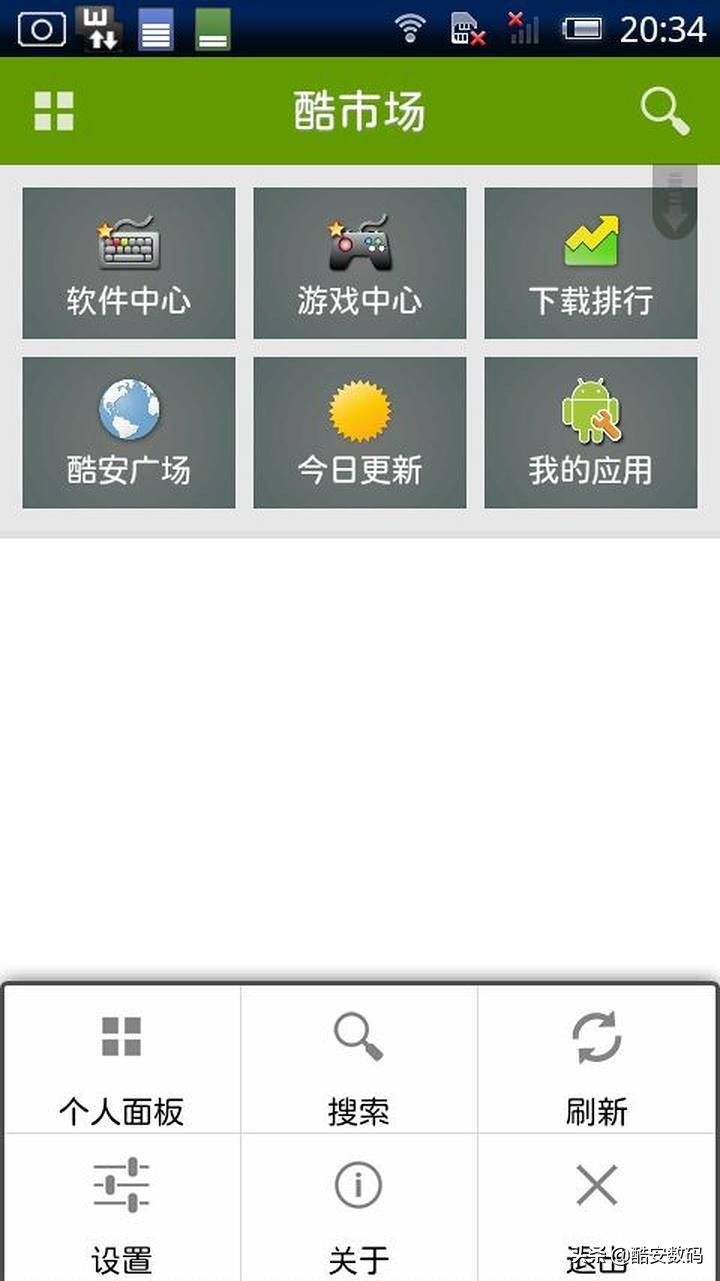This screenshot has height=1281, width=720.
Task: Open 关于 from the bottom menu
Action: (x=359, y=1210)
